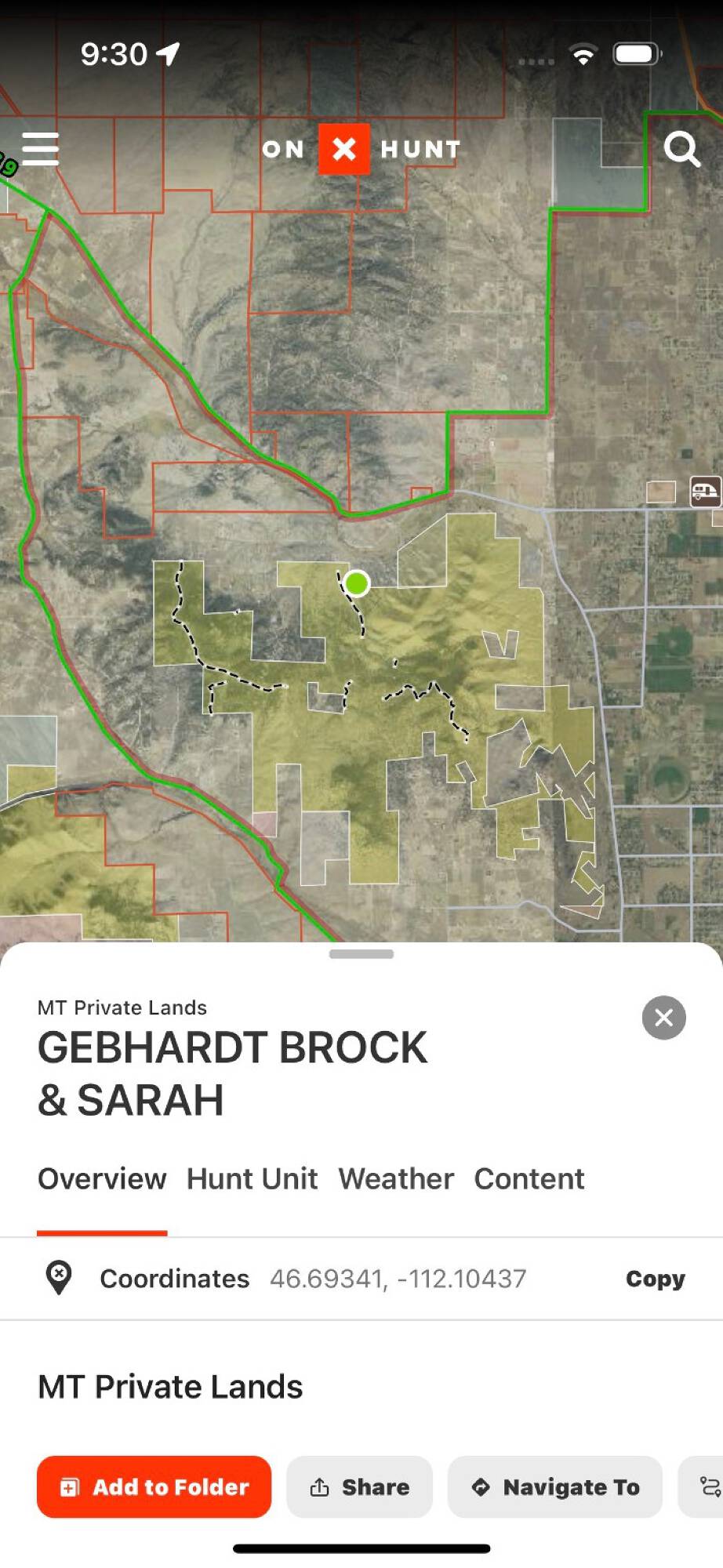
Task: Close the Gebhardt Brock parcel panel
Action: click(x=663, y=1018)
